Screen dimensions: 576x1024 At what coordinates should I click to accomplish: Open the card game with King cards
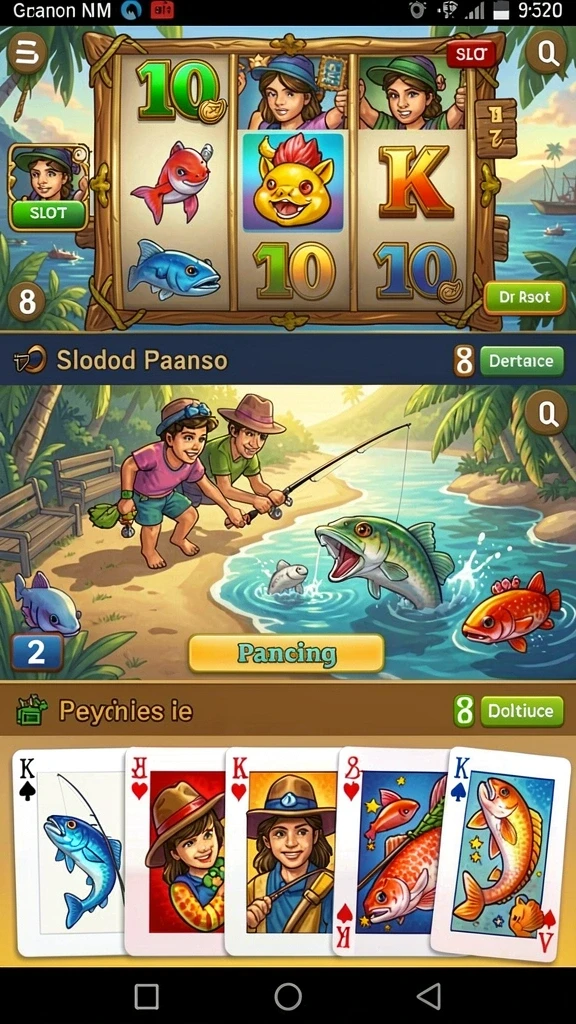[x=288, y=852]
